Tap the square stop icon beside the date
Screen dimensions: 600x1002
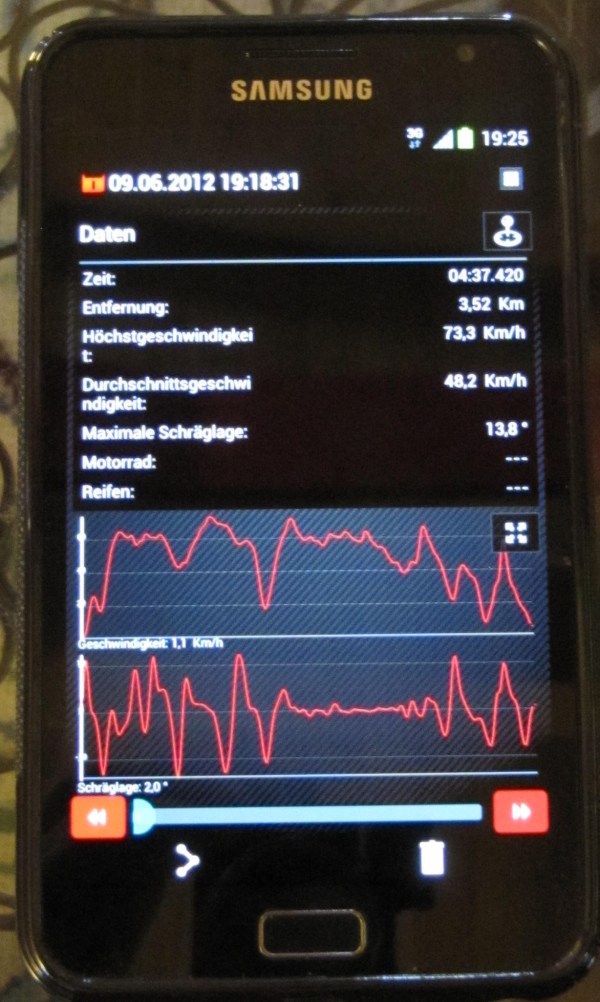(x=511, y=180)
